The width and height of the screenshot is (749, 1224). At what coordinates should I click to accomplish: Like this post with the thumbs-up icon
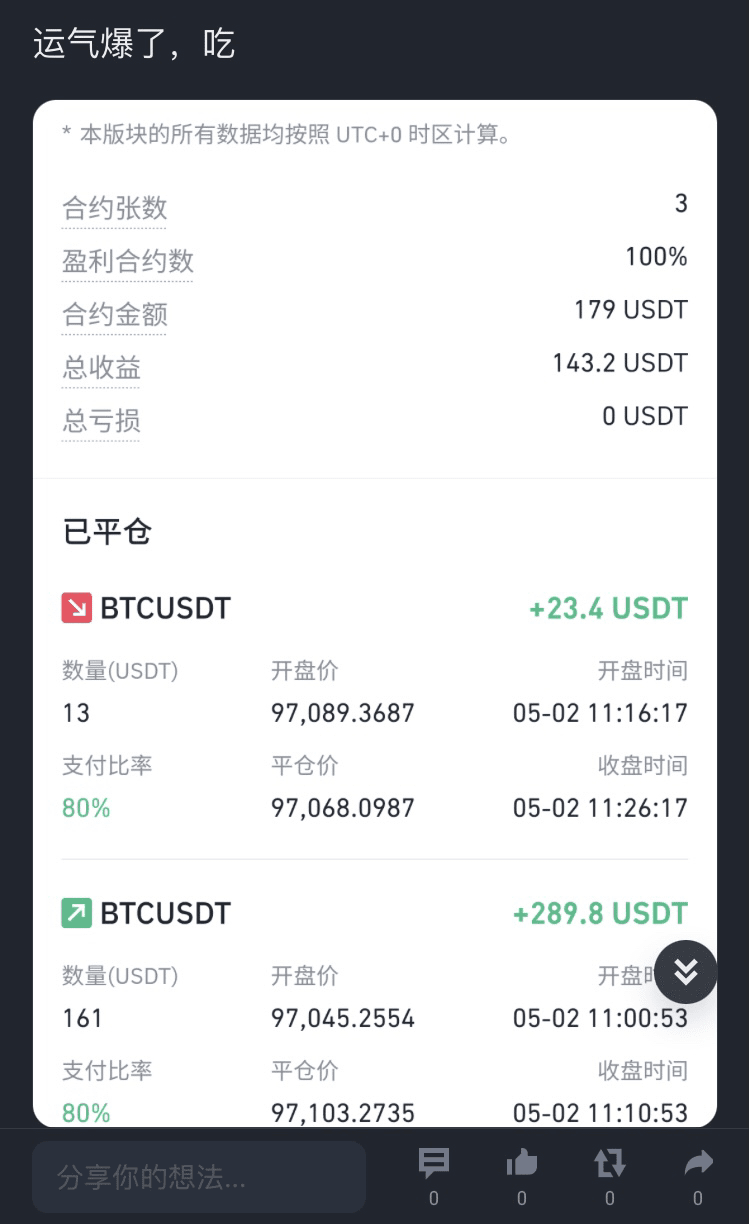521,1163
